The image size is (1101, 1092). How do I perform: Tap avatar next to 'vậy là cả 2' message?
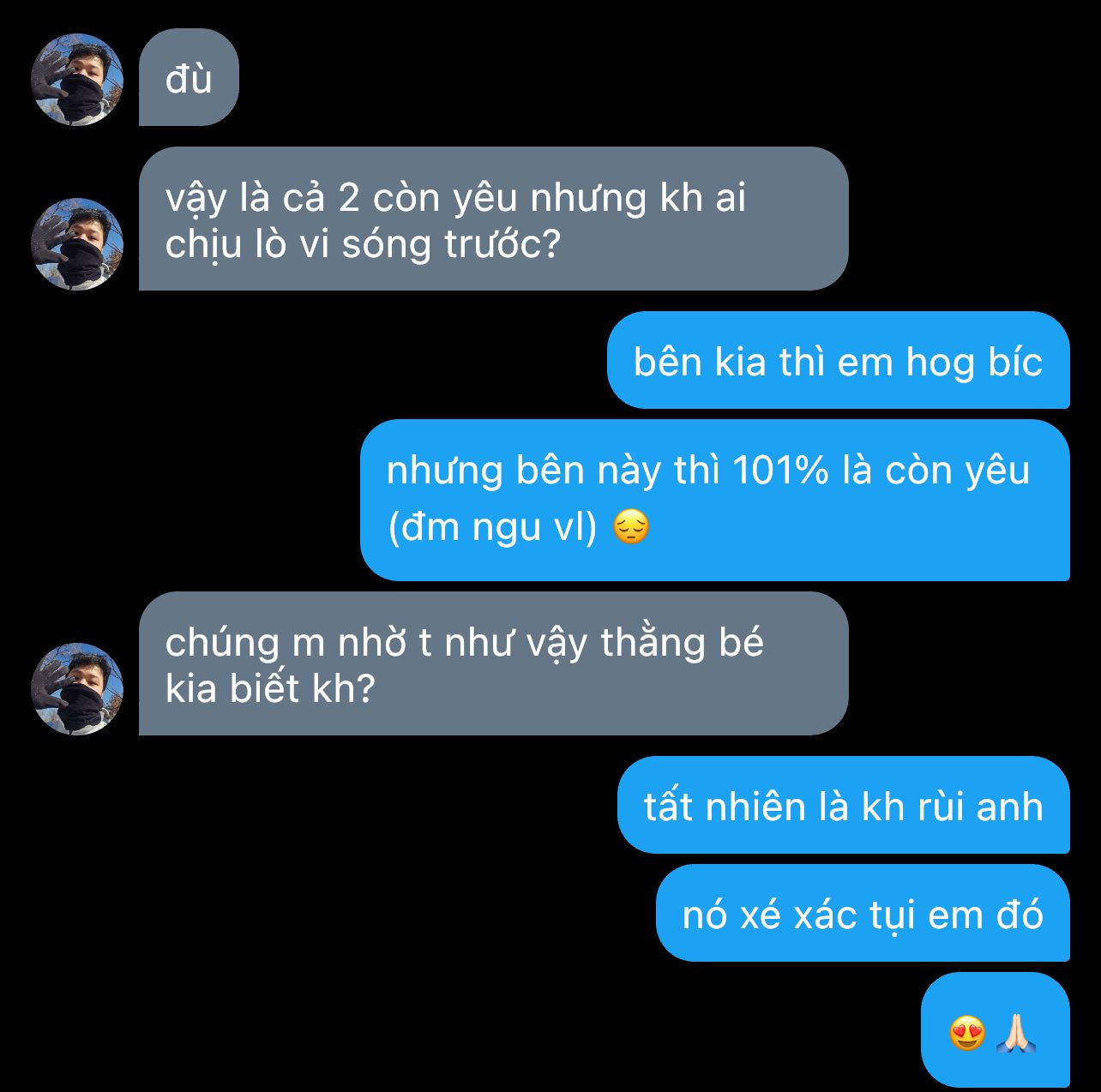(x=77, y=244)
